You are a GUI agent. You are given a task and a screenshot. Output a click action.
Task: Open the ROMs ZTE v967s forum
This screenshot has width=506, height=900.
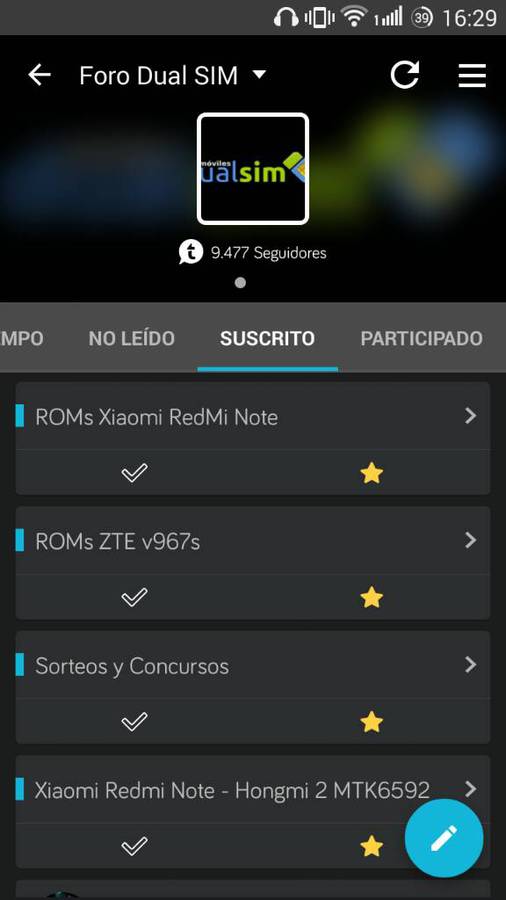click(252, 541)
